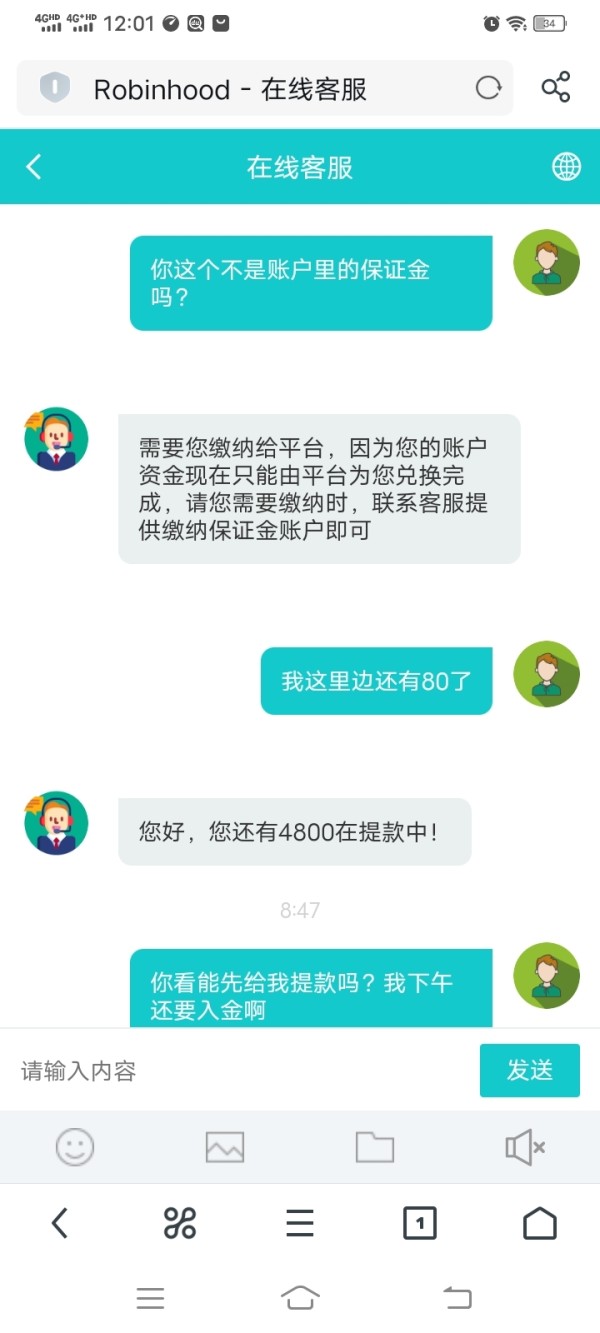Go back using the header arrow
Screen dimensions: 600x1333
tap(34, 166)
